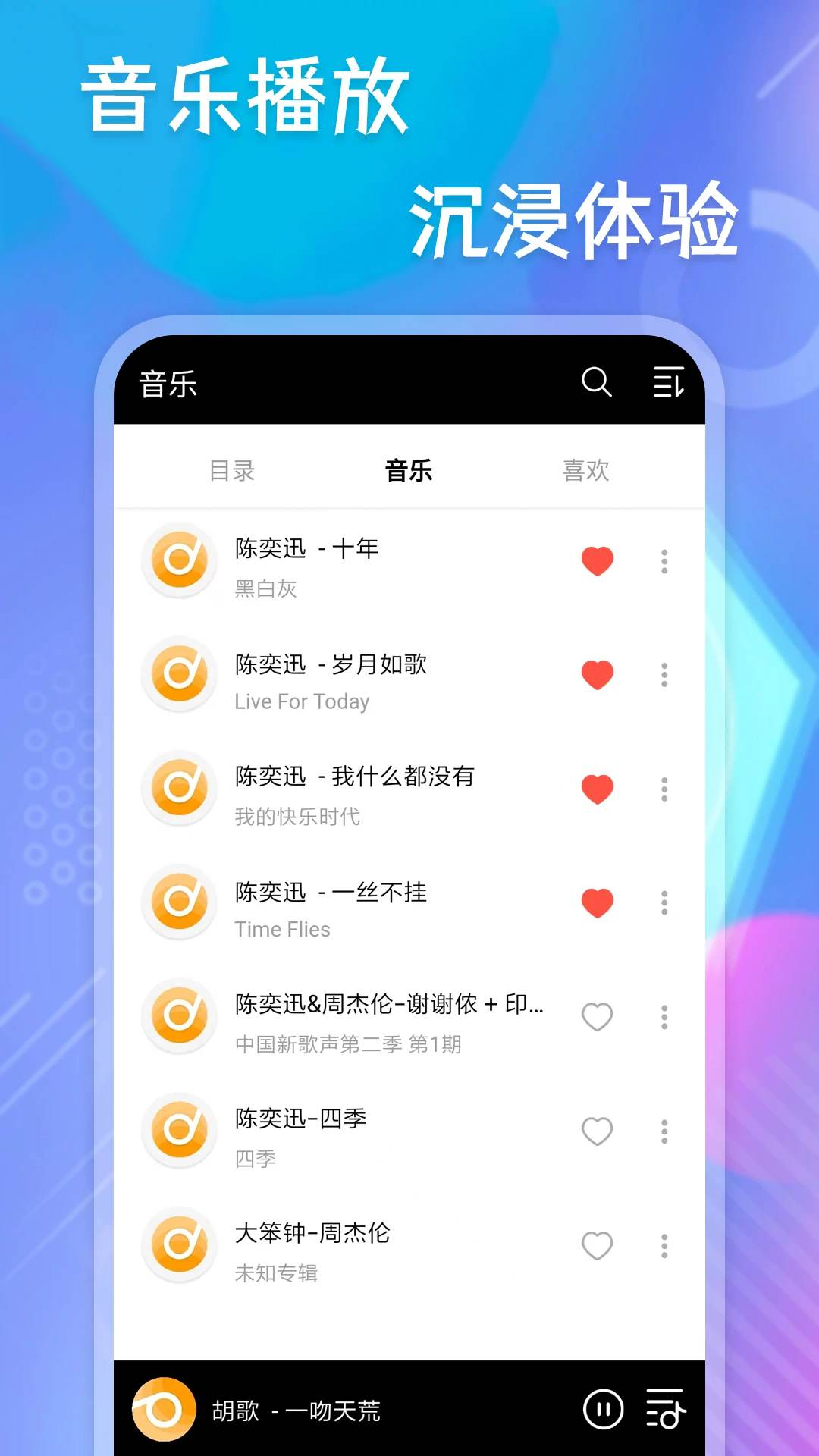The width and height of the screenshot is (819, 1456).
Task: Open options menu for 陈奕迅 - 一丝不挂
Action: pyautogui.click(x=664, y=902)
